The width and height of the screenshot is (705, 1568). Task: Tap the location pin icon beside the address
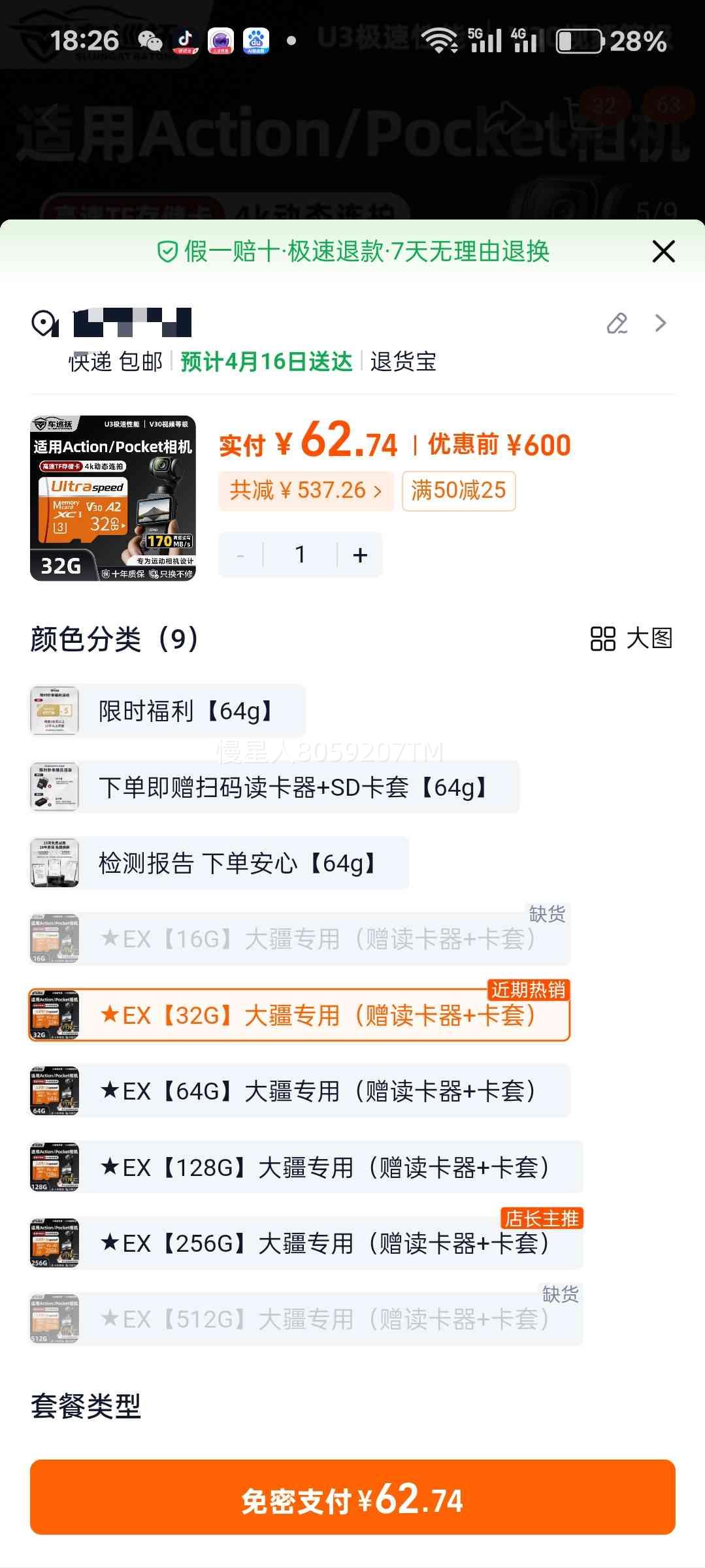[x=43, y=323]
